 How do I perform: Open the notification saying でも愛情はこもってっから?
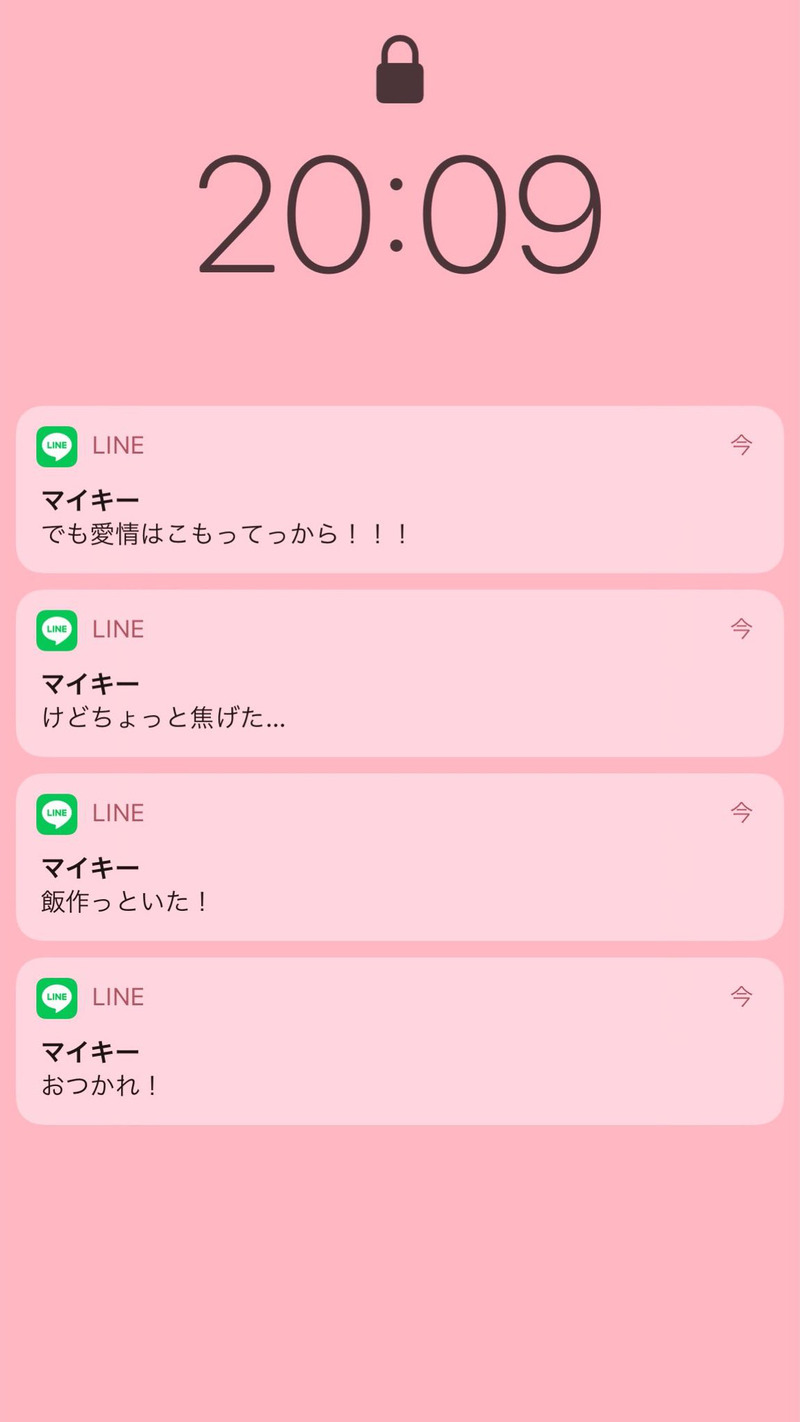[x=400, y=490]
